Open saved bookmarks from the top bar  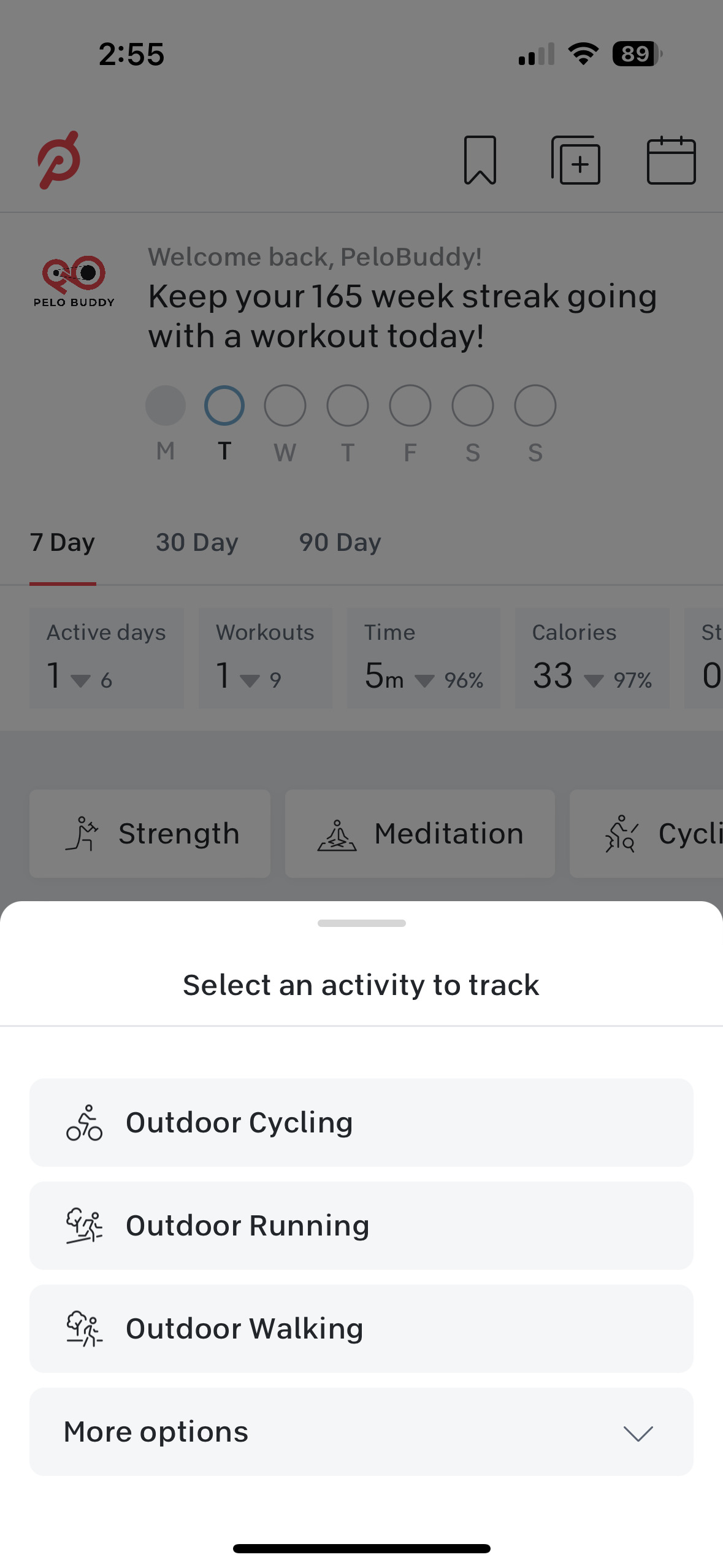pyautogui.click(x=480, y=161)
